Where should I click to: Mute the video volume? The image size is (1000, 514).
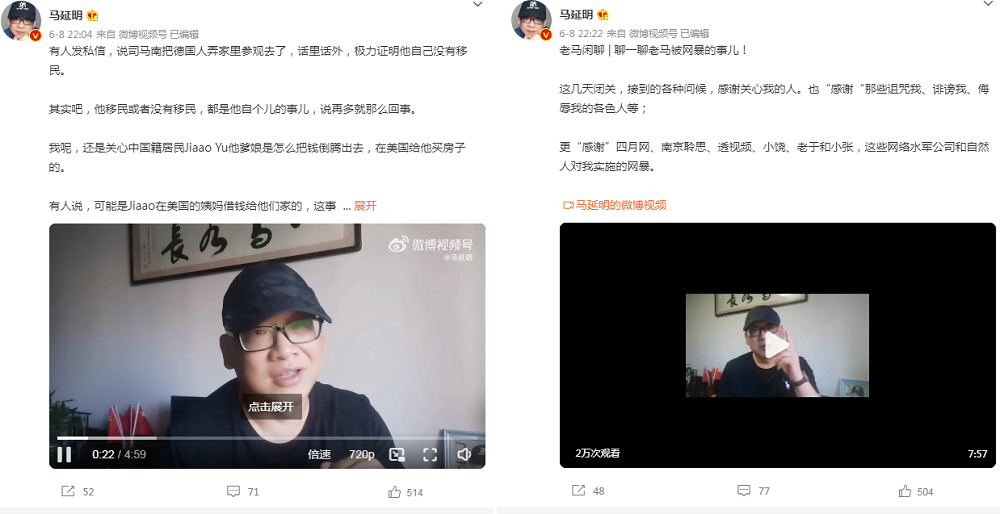tap(464, 454)
